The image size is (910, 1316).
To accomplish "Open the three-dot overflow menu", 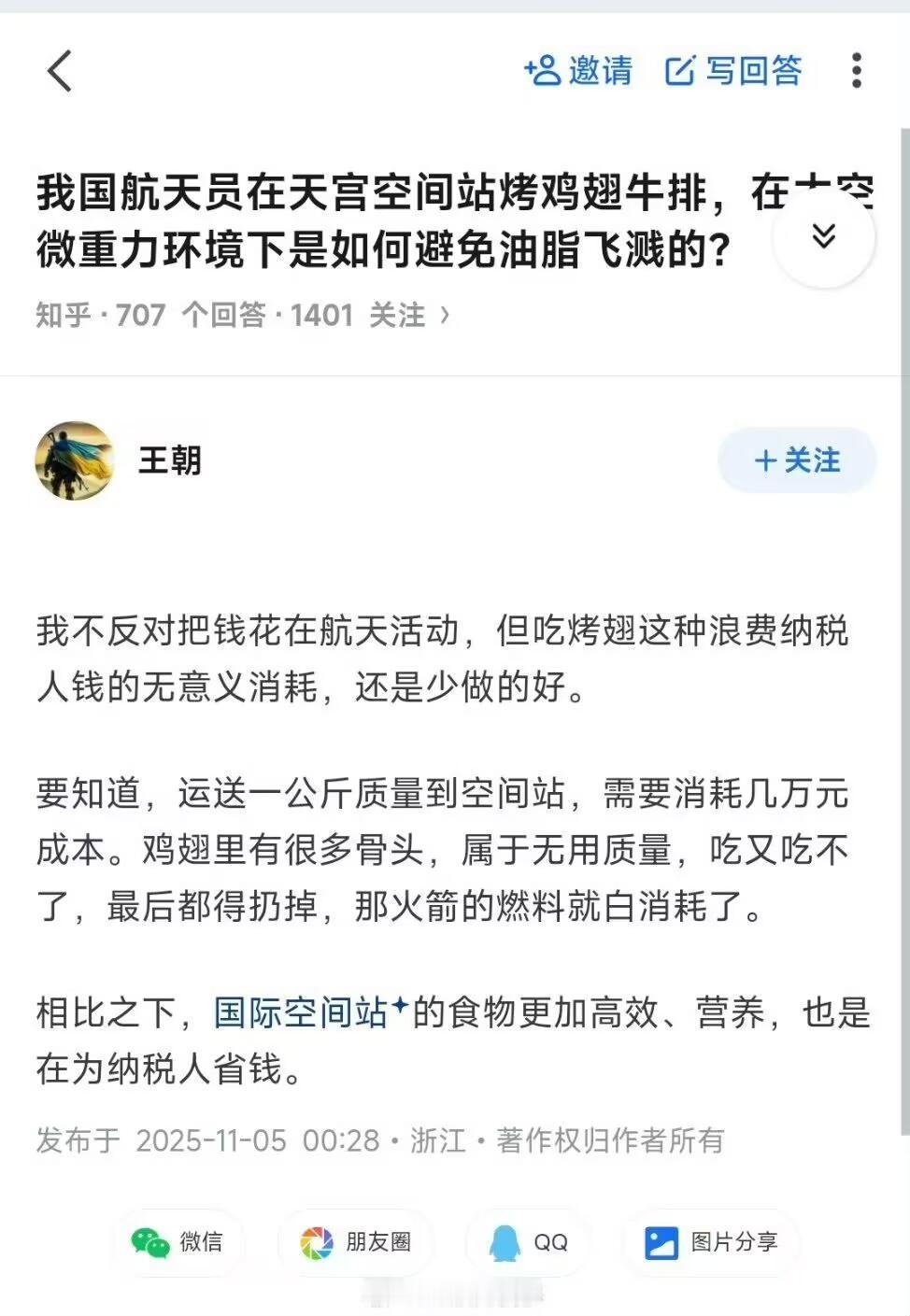I will click(x=857, y=71).
